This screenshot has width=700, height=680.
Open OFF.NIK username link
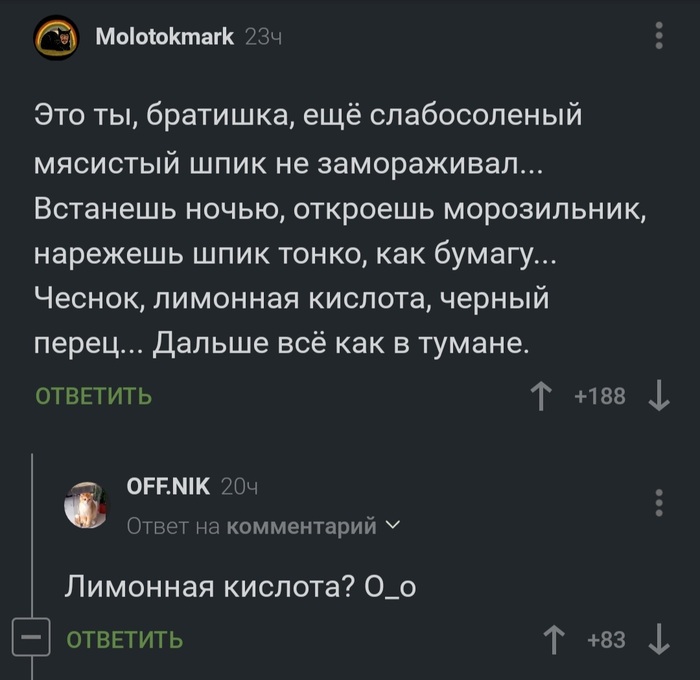coord(169,487)
